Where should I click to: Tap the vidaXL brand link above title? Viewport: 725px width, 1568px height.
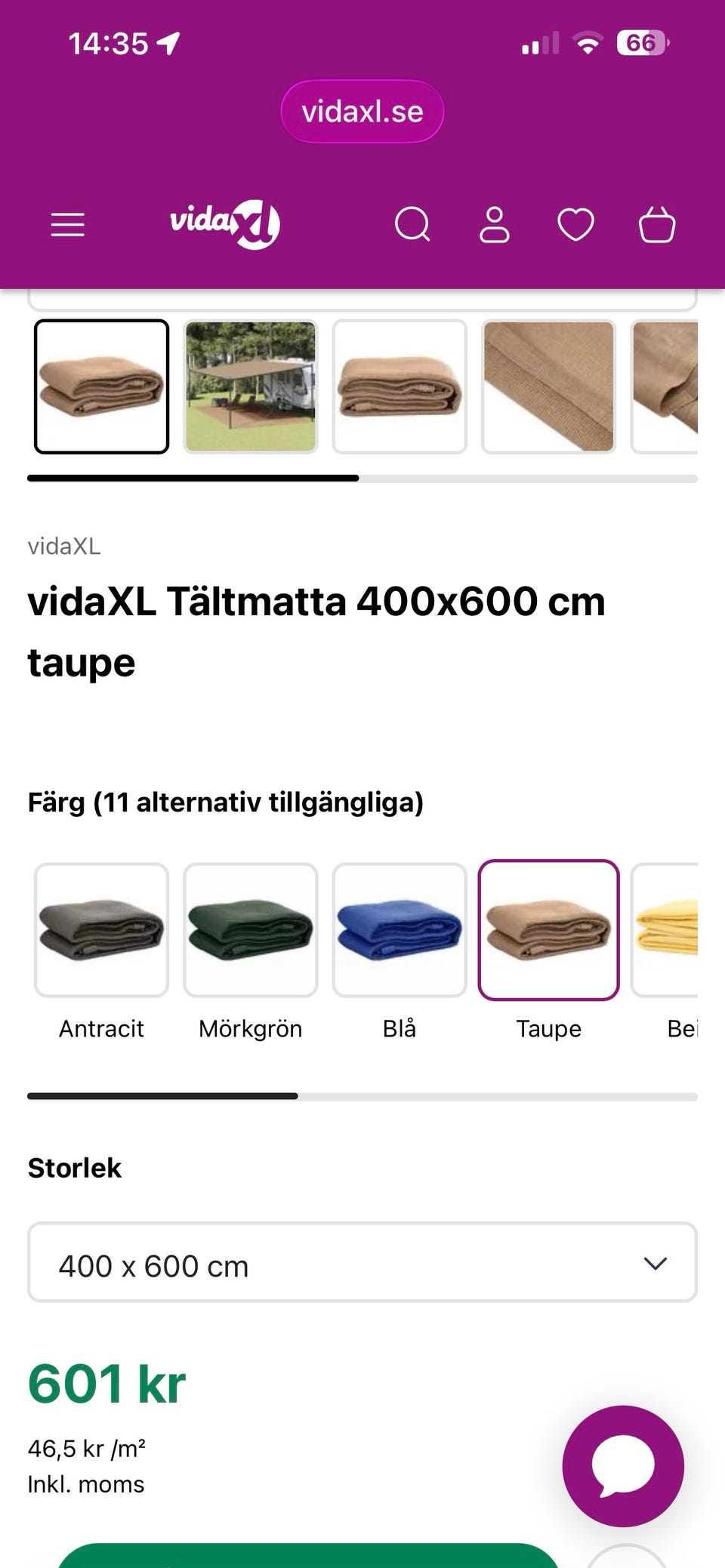[64, 546]
